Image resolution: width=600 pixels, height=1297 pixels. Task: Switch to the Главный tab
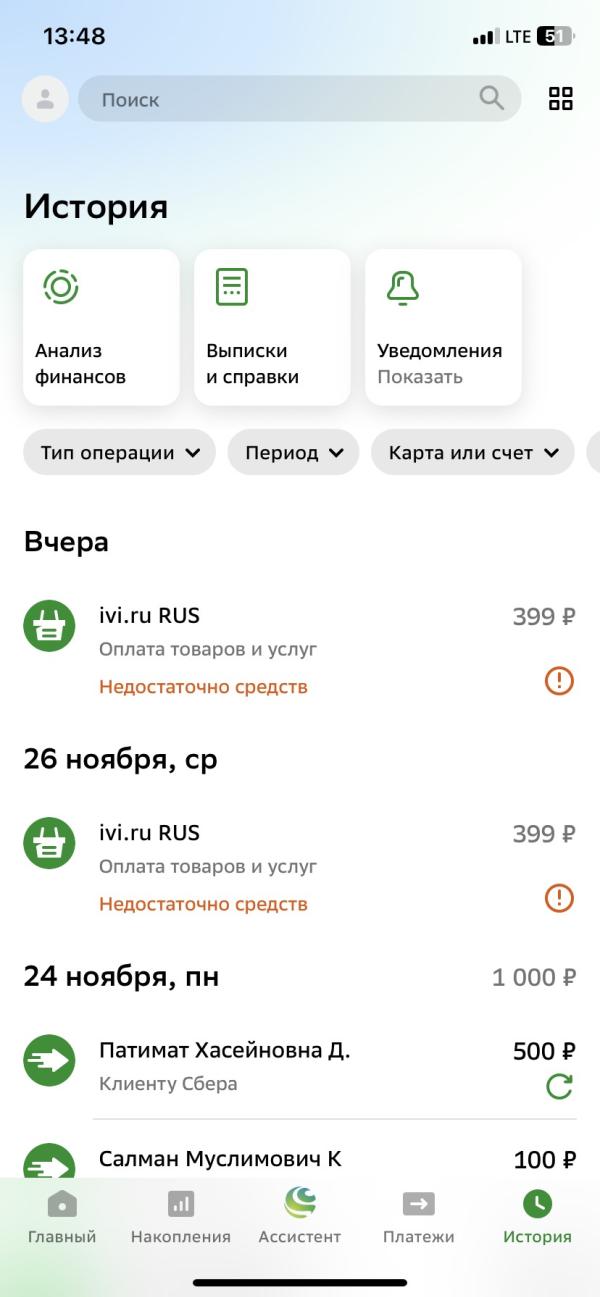tap(62, 1217)
